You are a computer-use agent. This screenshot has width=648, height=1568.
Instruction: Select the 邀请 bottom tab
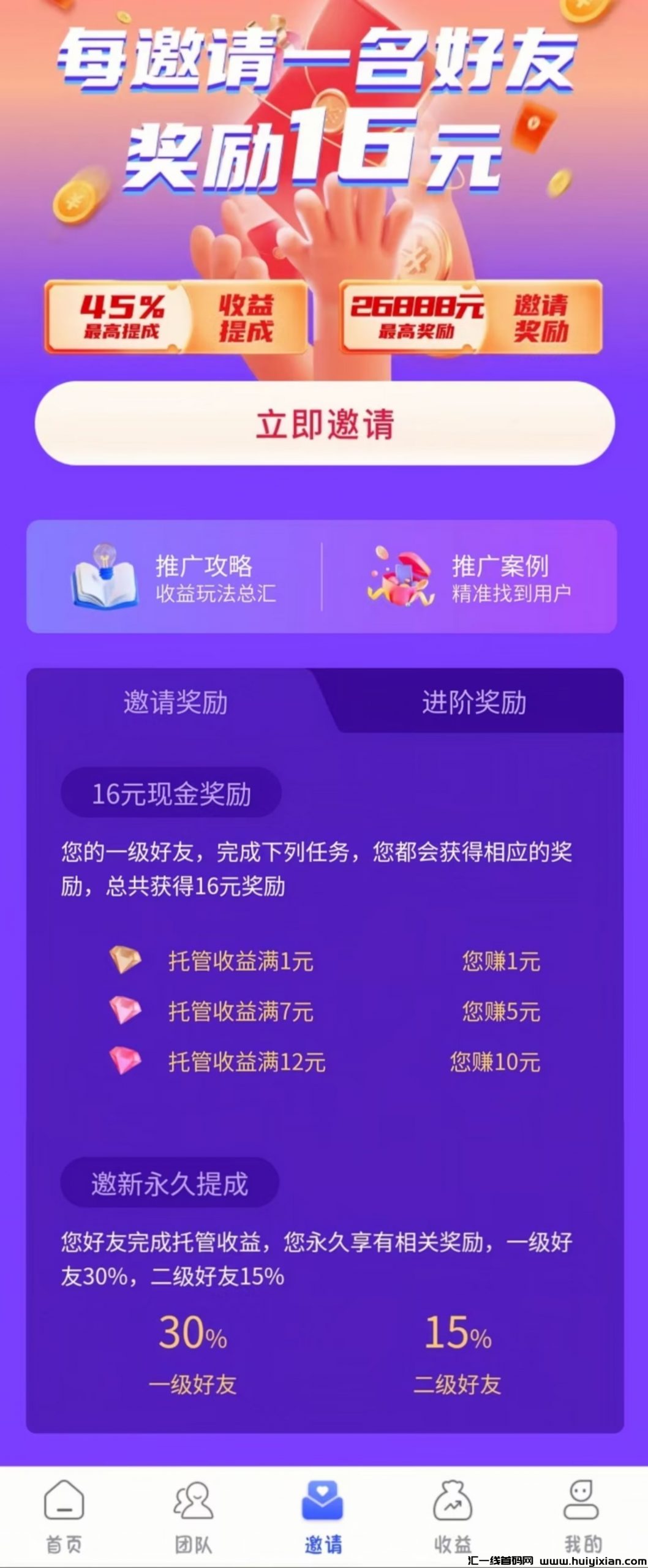pos(323,1516)
